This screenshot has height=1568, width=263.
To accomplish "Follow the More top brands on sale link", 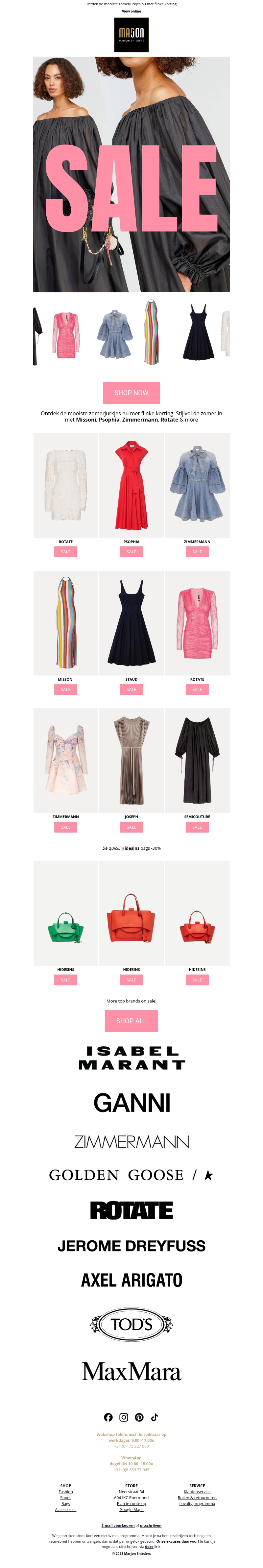I will [x=131, y=1001].
